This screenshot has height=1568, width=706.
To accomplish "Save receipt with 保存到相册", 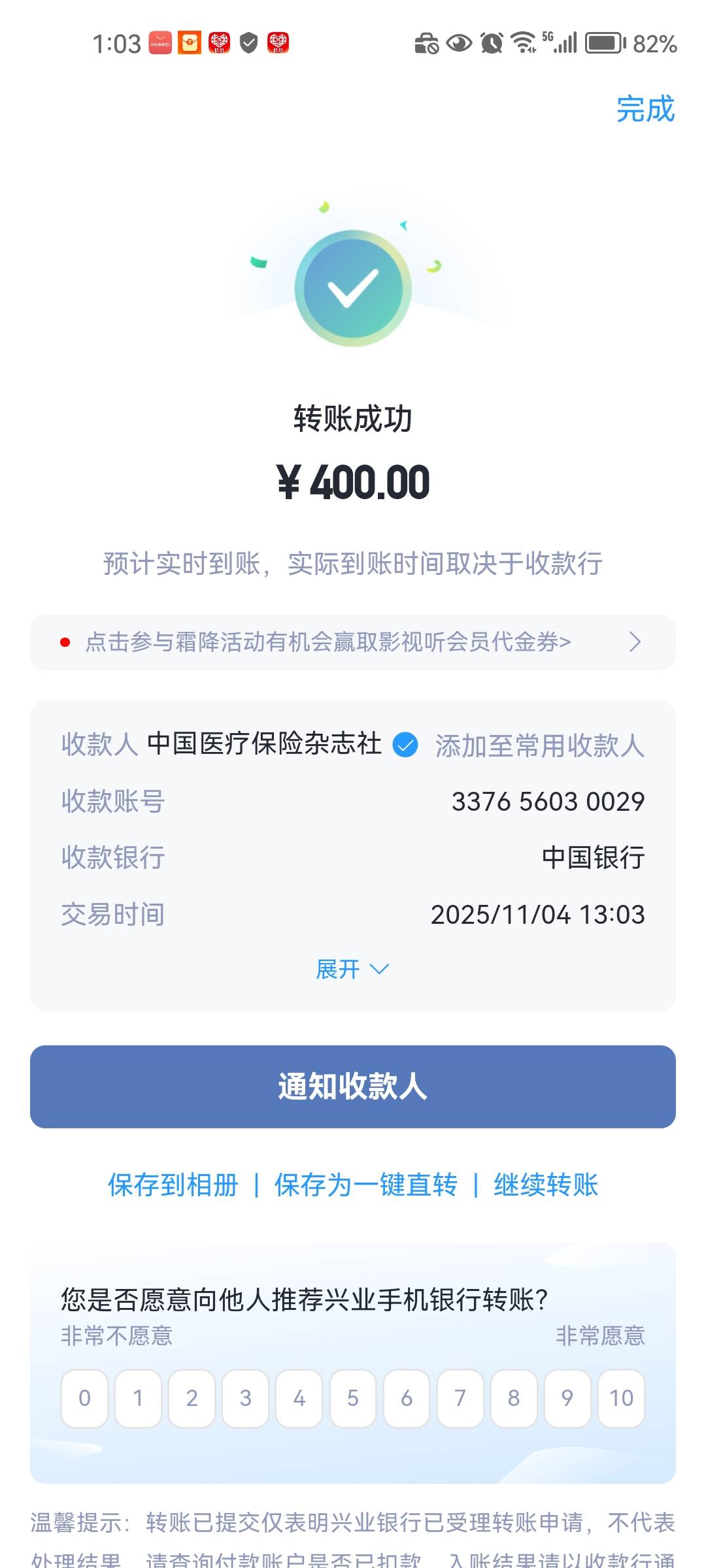I will pyautogui.click(x=173, y=1184).
